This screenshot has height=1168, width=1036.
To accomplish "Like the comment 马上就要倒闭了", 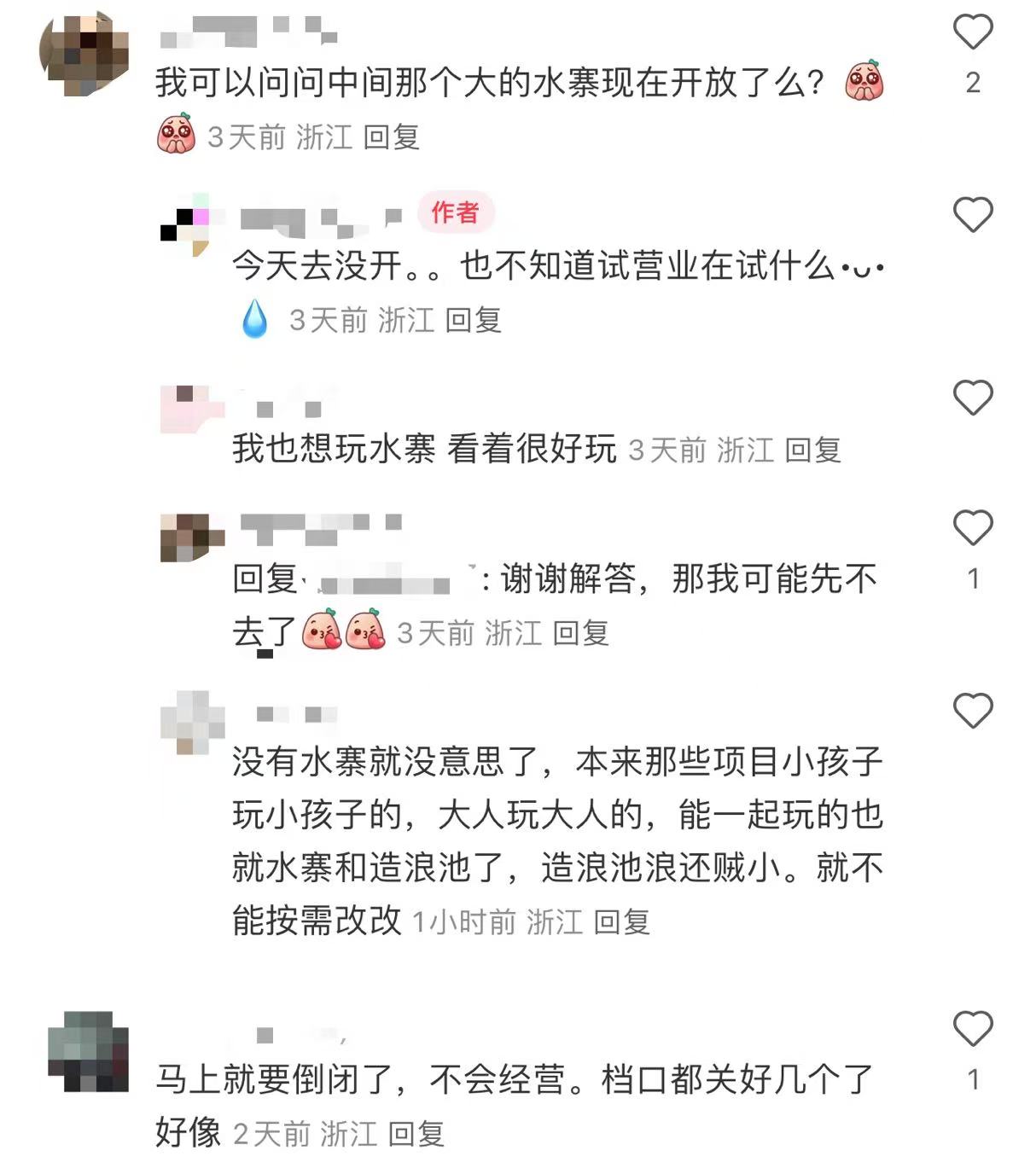I will 972,1029.
